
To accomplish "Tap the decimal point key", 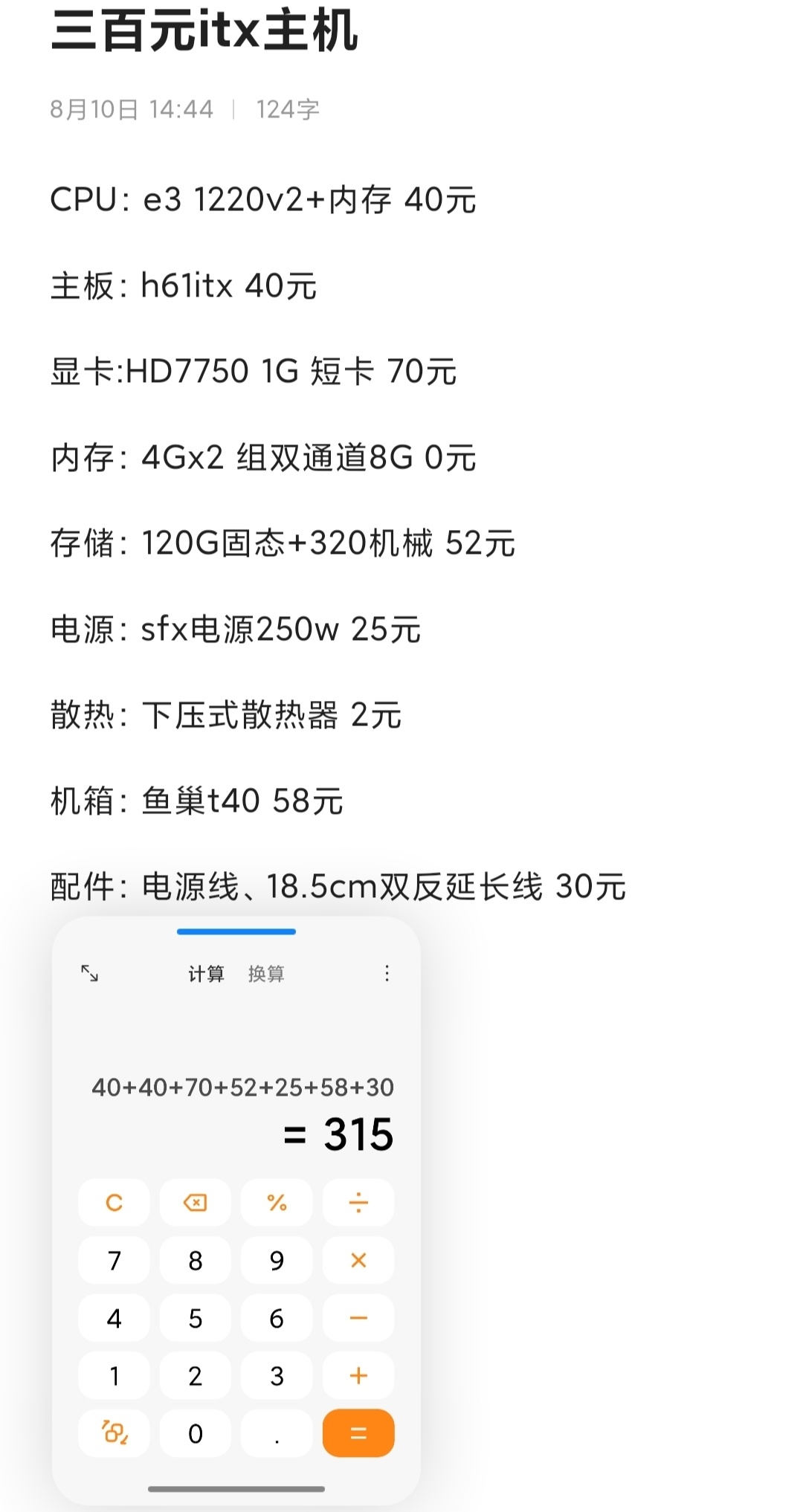I will 277,1433.
